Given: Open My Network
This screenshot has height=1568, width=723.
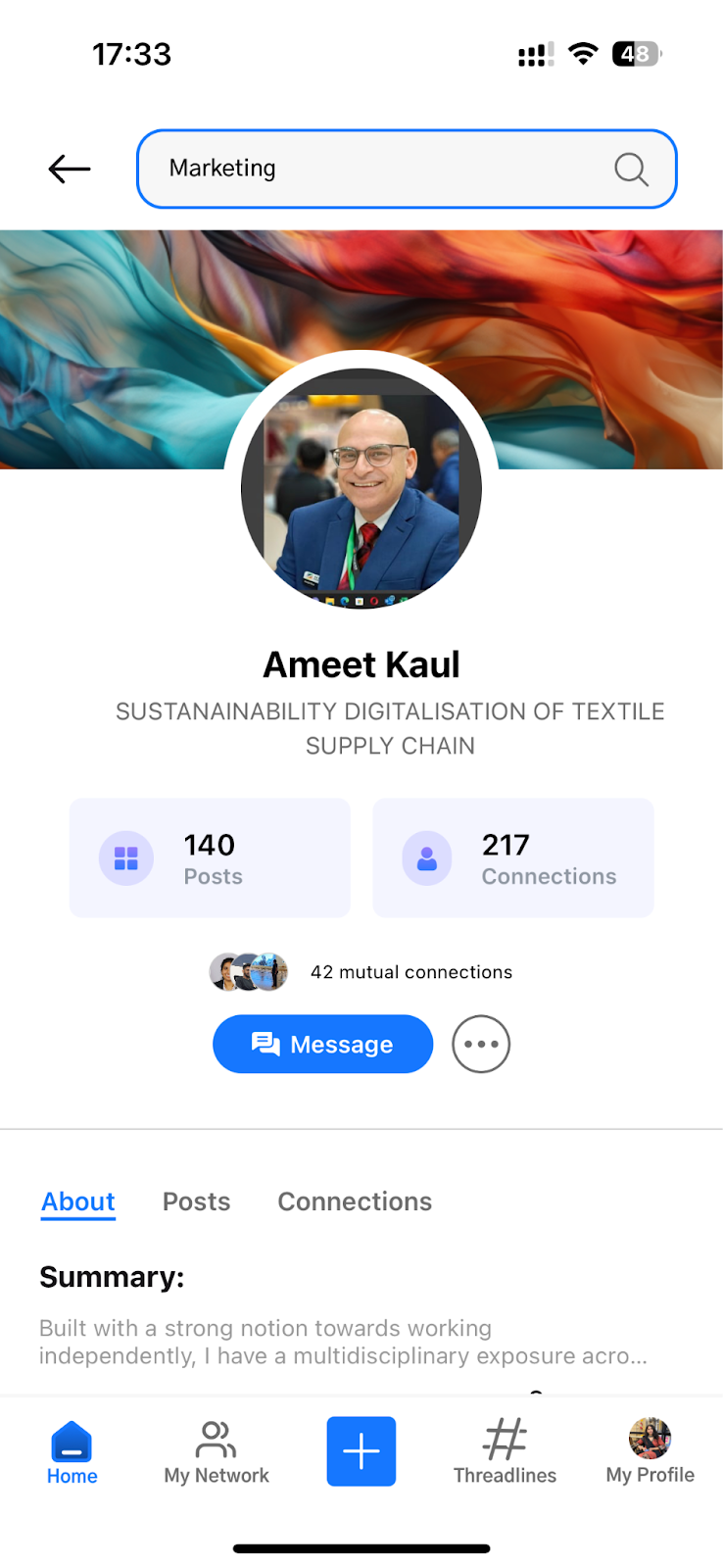Looking at the screenshot, I should pyautogui.click(x=217, y=1452).
